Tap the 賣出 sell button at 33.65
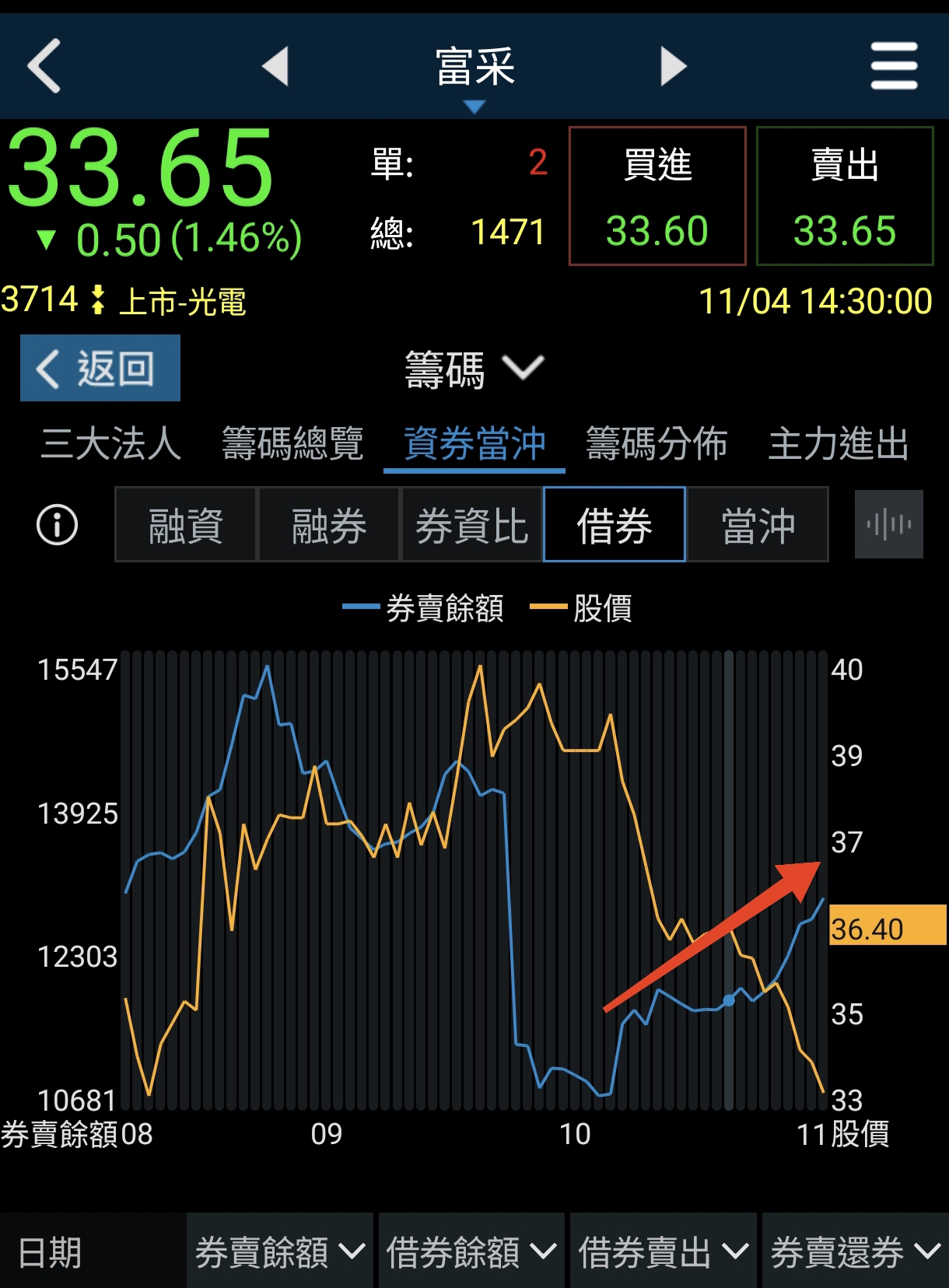The width and height of the screenshot is (949, 1288). point(845,196)
